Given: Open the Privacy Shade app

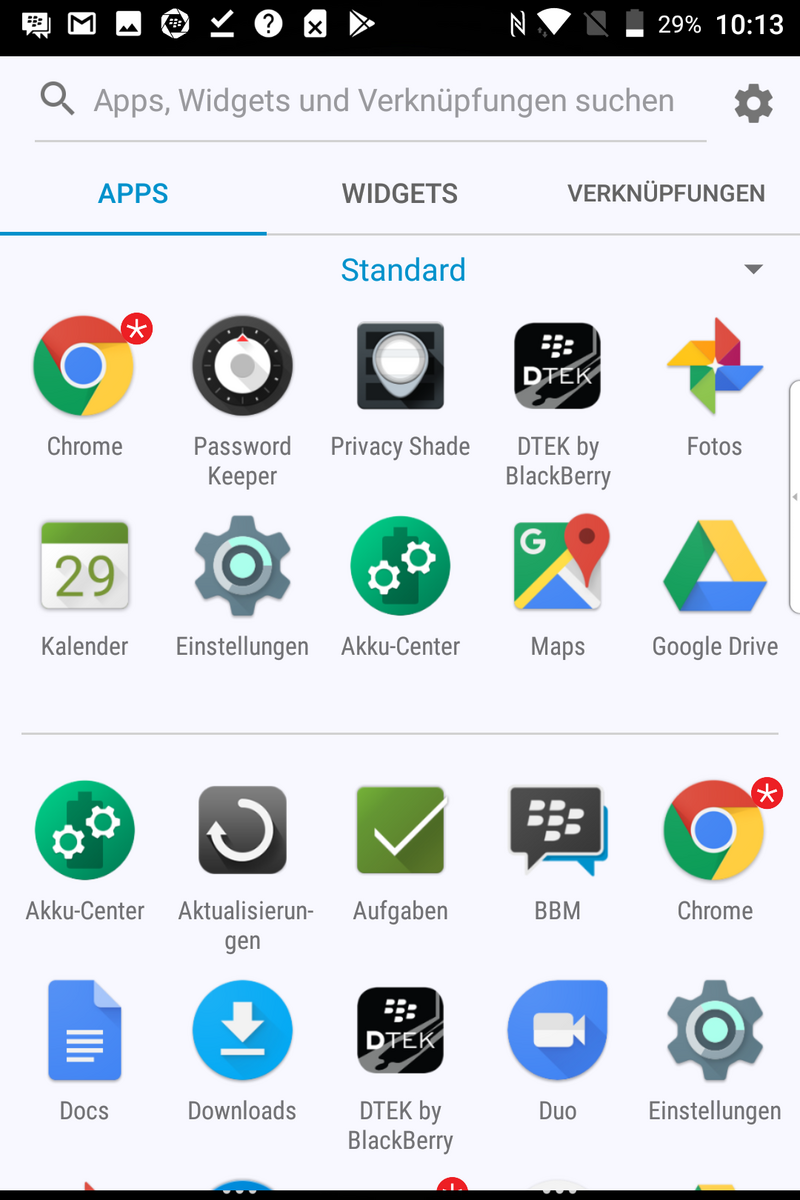Looking at the screenshot, I should click(x=400, y=367).
